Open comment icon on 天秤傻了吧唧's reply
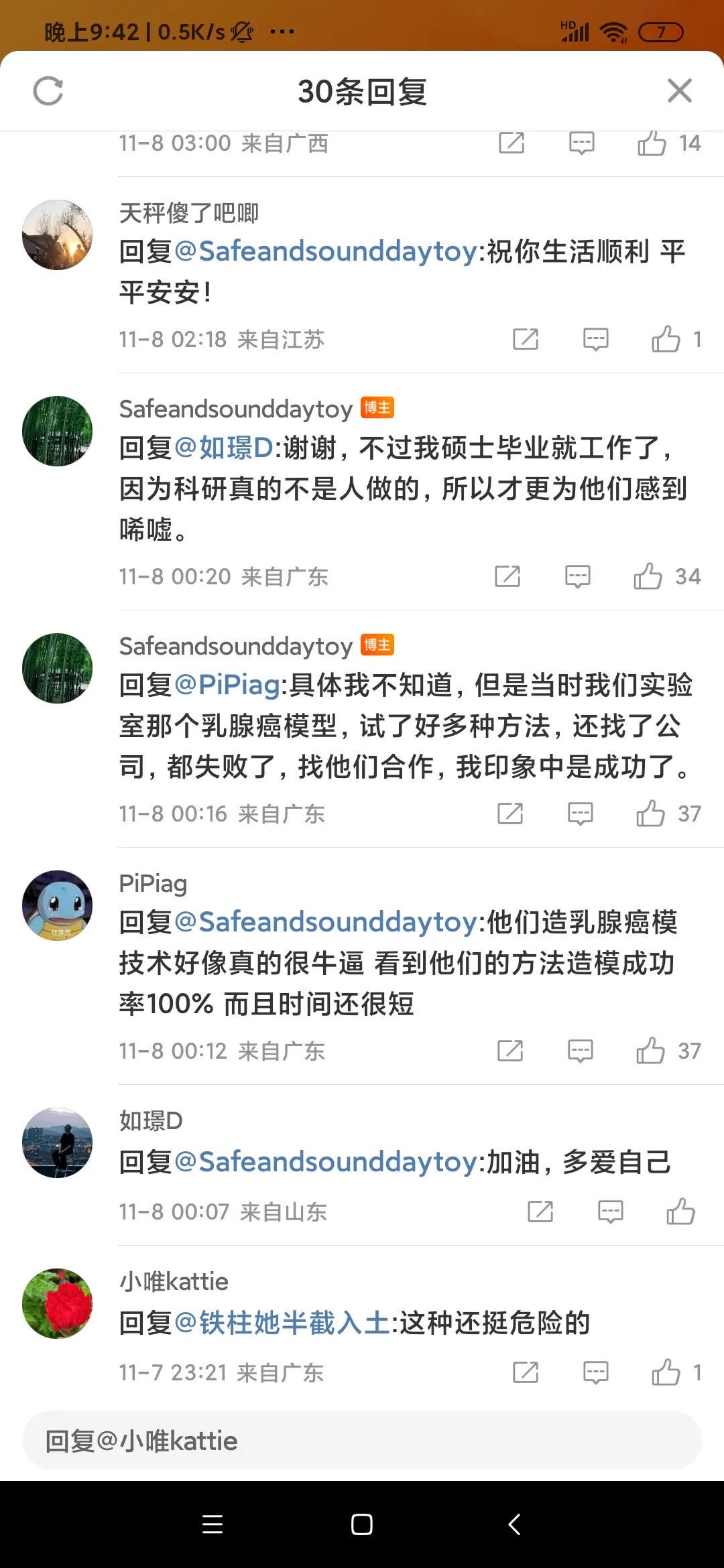Viewport: 724px width, 1568px height. [x=596, y=339]
